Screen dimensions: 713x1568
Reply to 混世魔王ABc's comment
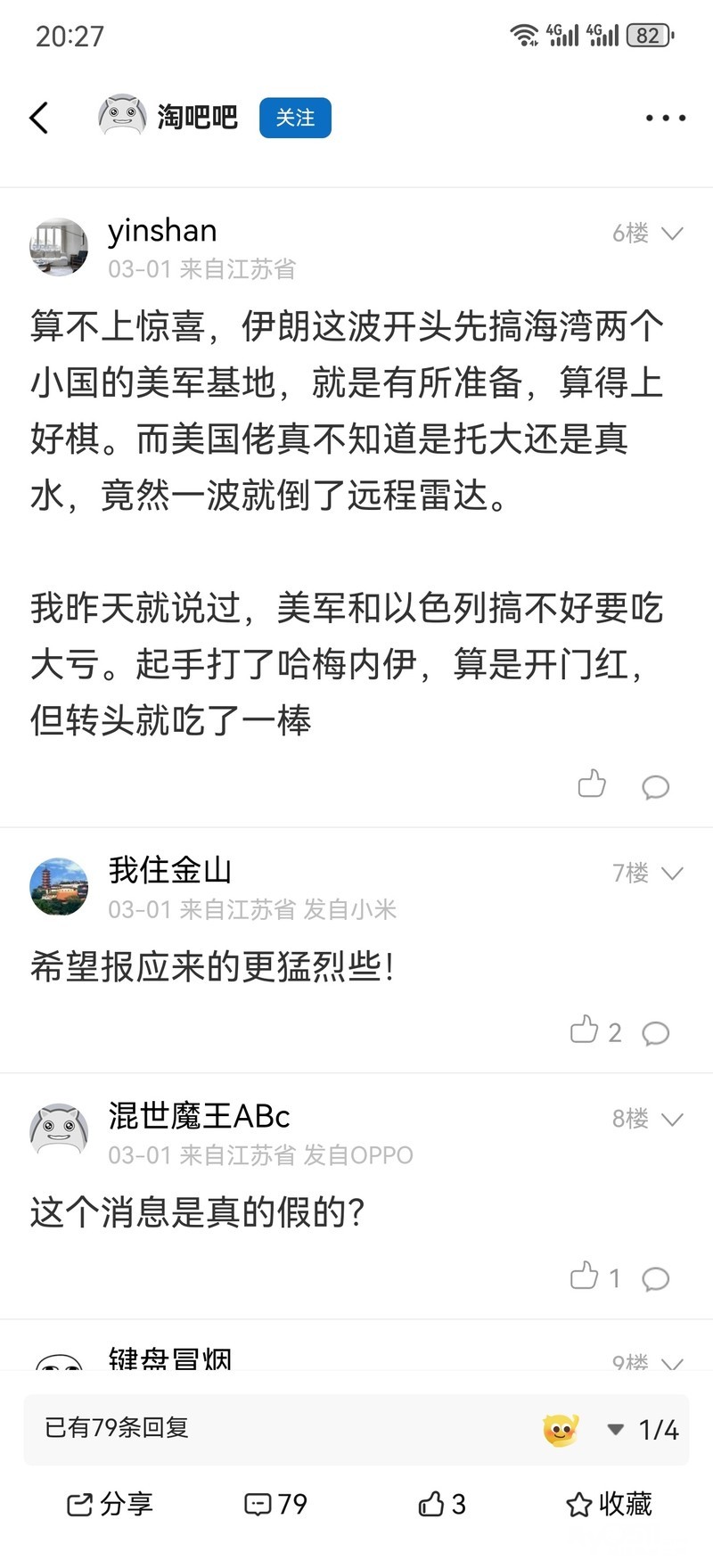tap(656, 1278)
